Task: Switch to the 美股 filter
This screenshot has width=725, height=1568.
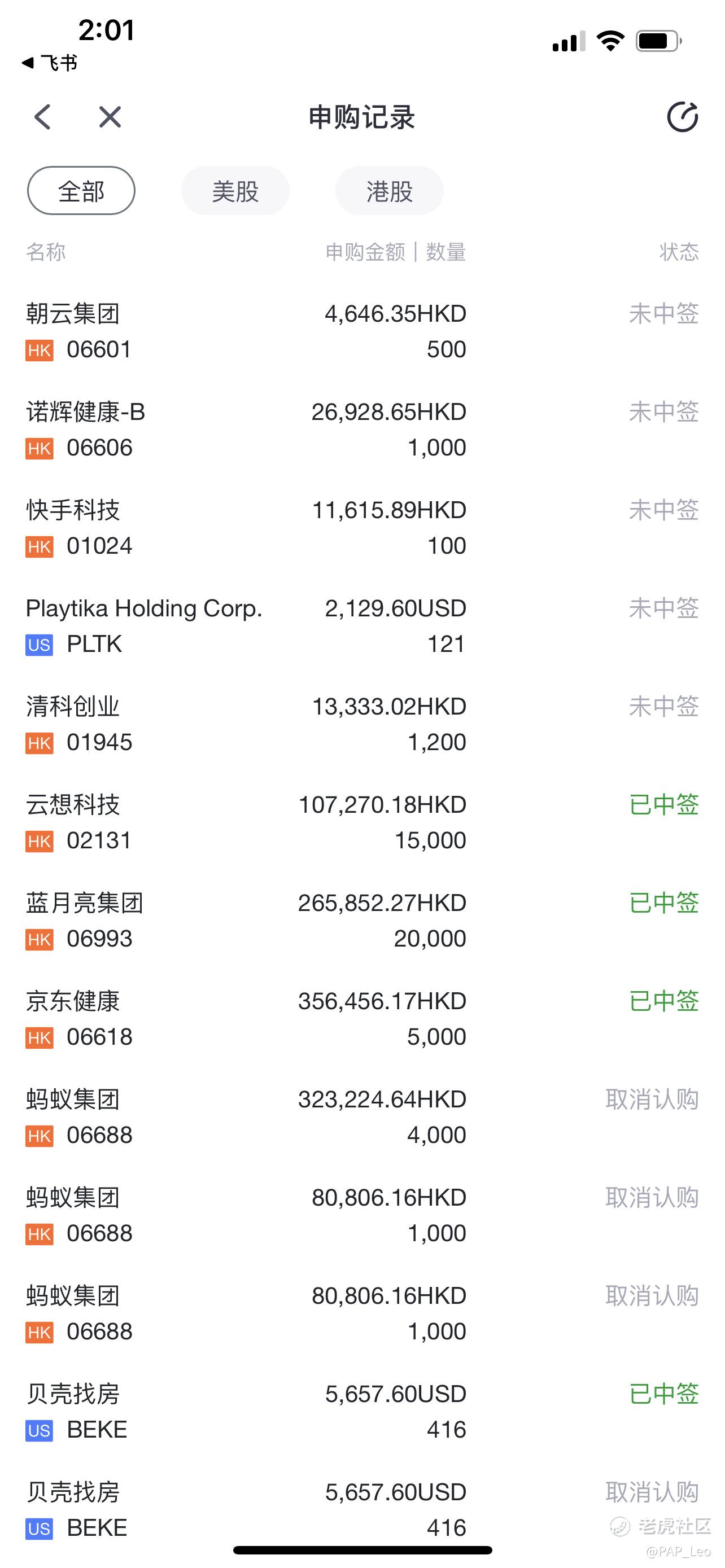Action: [235, 191]
